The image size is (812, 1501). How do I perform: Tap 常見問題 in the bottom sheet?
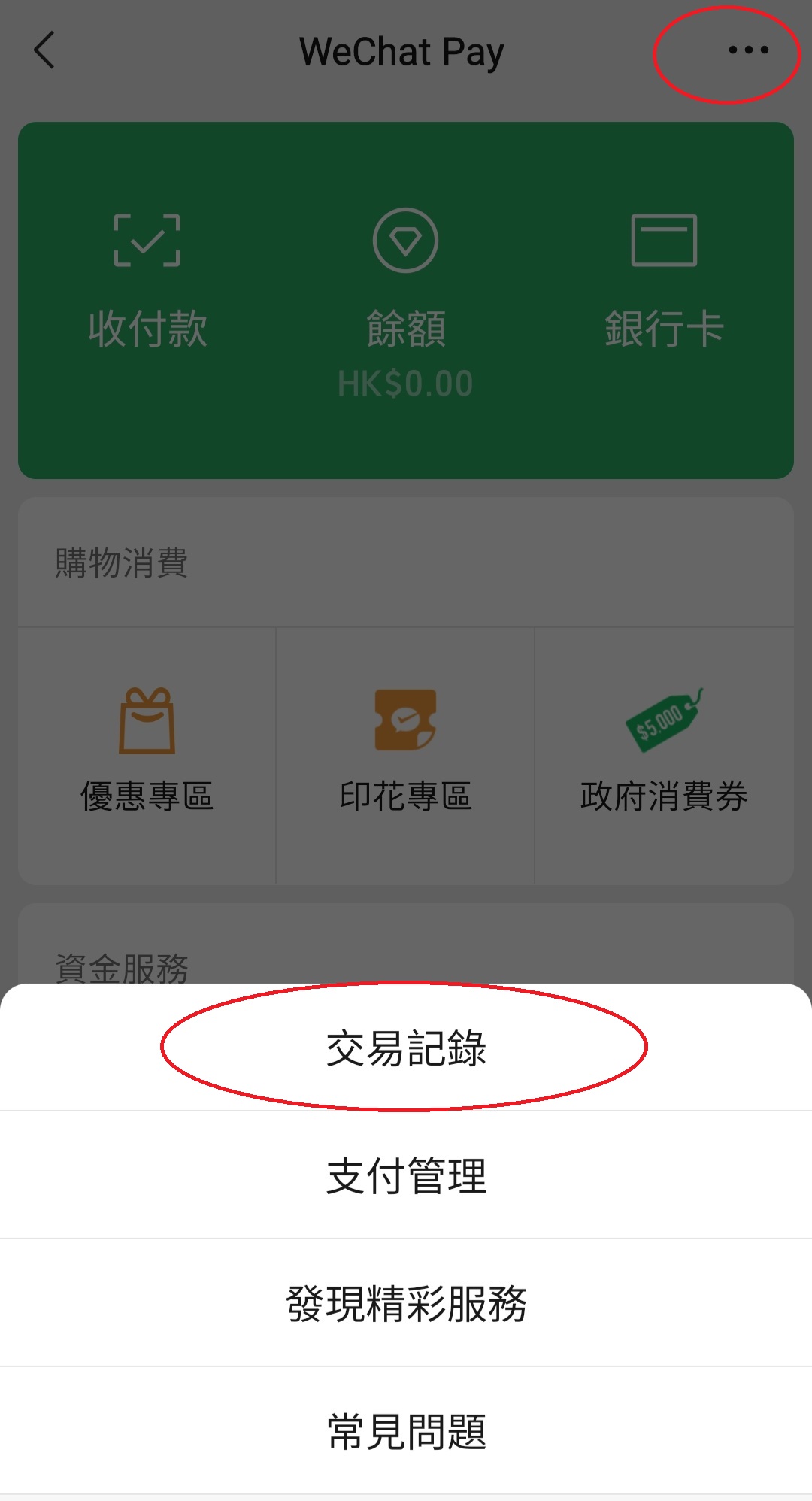406,1431
